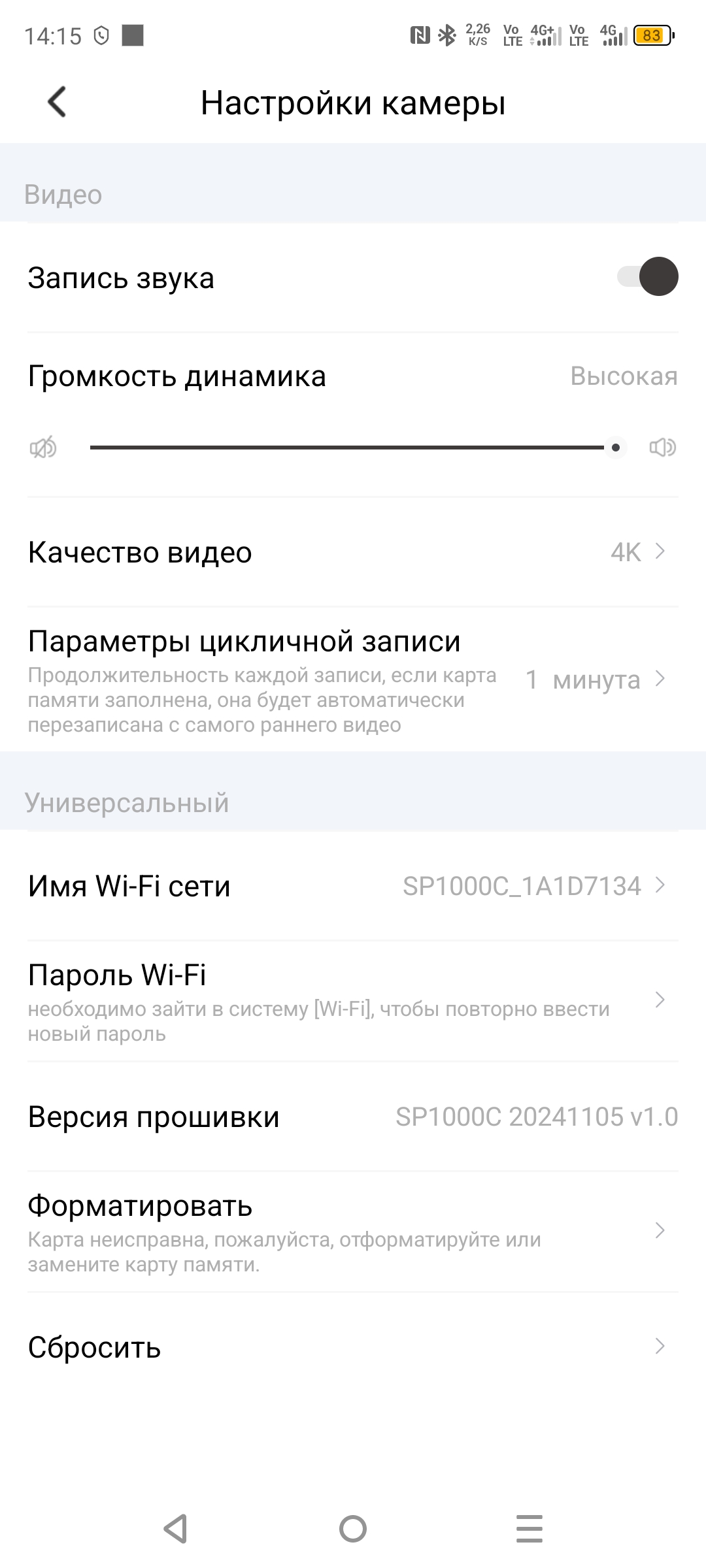The height and width of the screenshot is (1568, 706).
Task: Open the system recent apps button
Action: pyautogui.click(x=529, y=1529)
